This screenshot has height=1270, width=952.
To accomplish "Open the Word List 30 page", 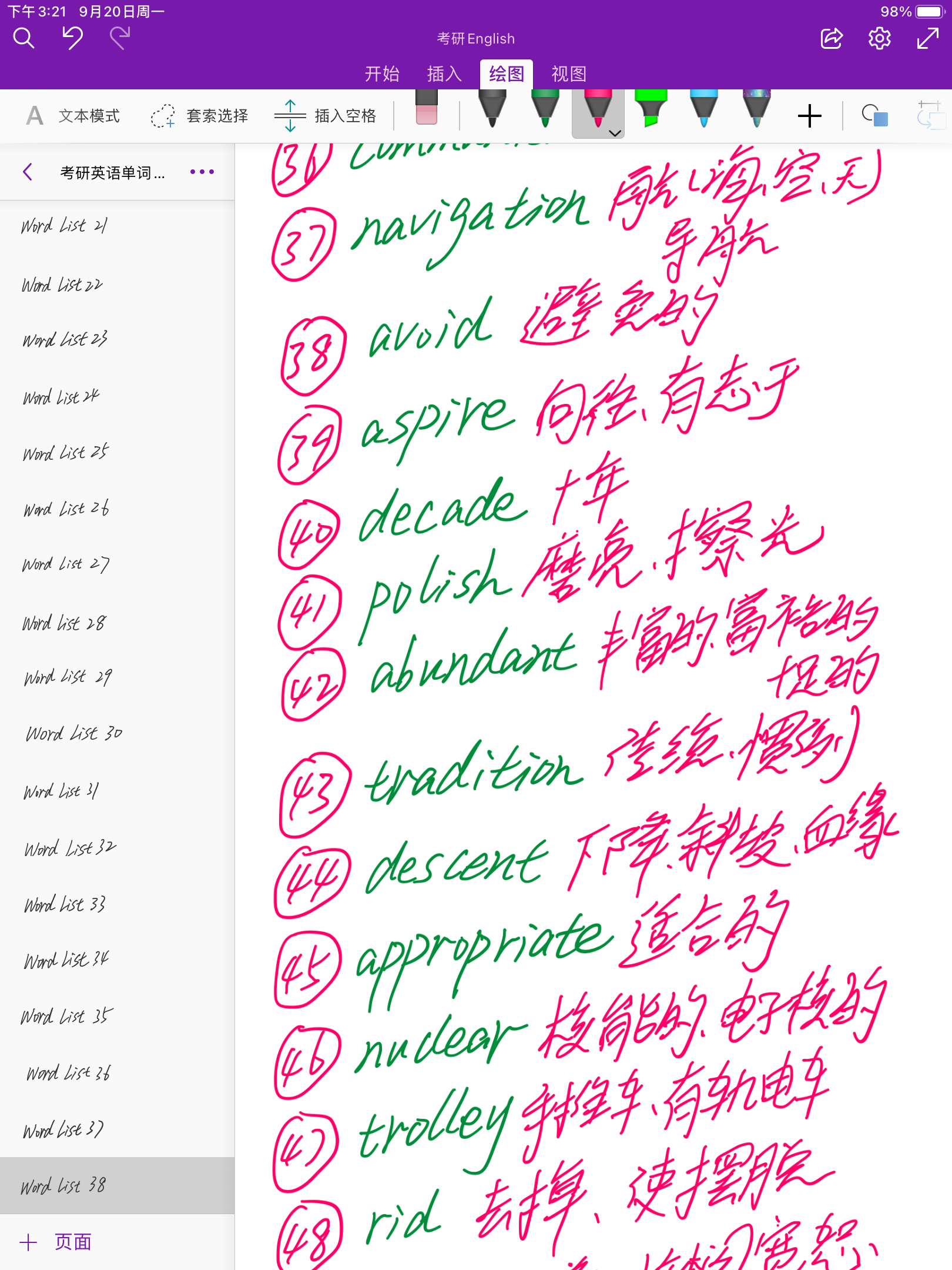I will click(x=73, y=734).
